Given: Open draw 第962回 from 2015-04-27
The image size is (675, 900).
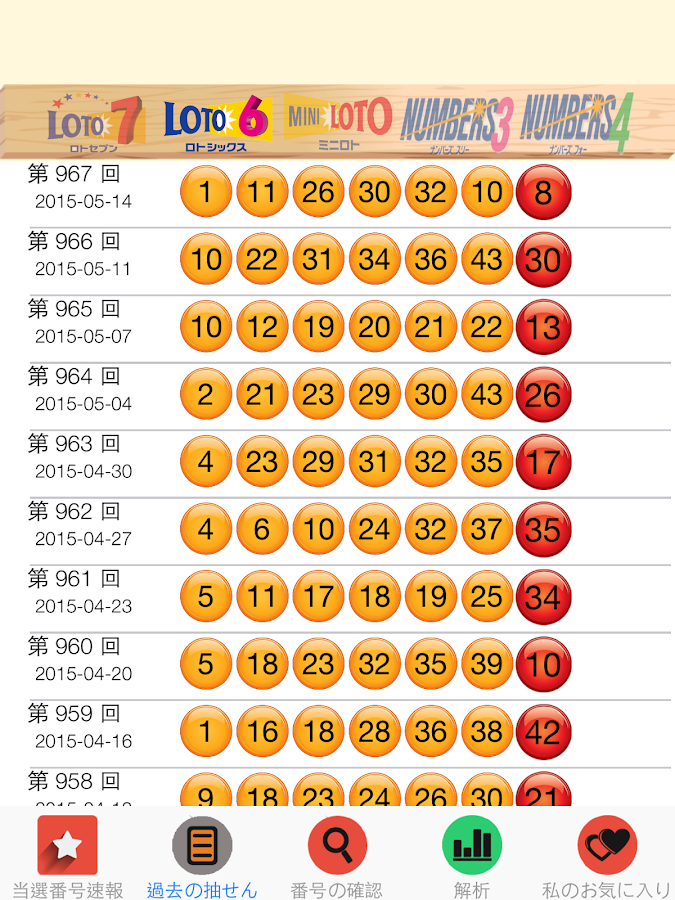Looking at the screenshot, I should coord(336,529).
